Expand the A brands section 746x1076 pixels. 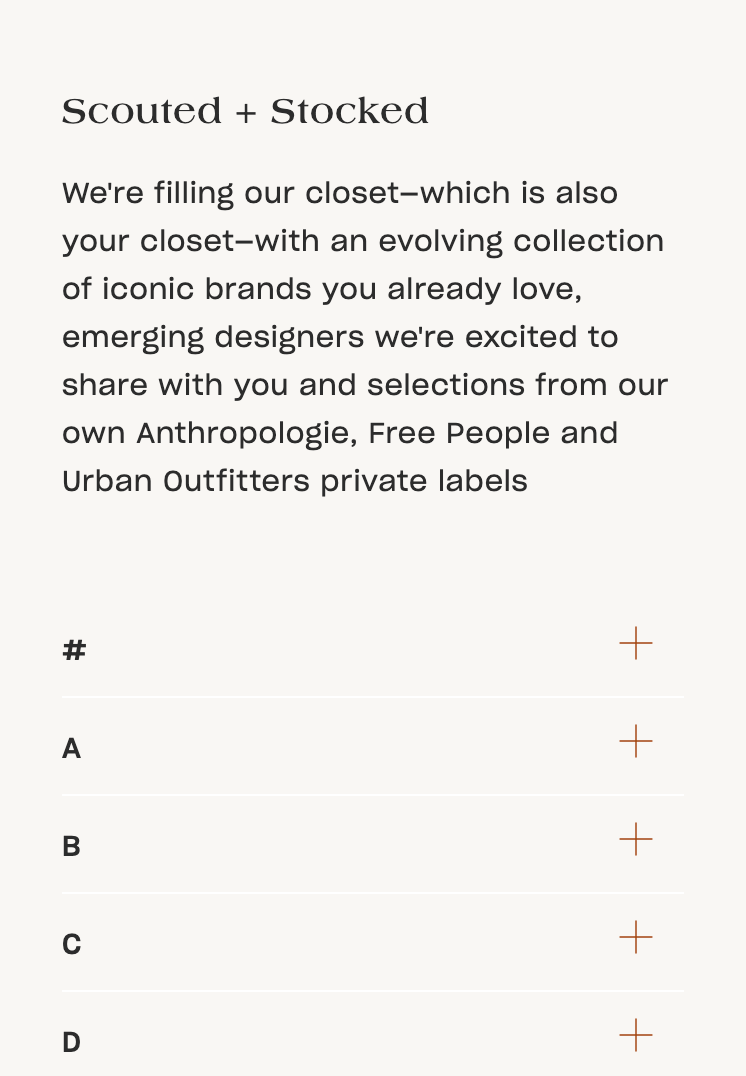pos(635,742)
